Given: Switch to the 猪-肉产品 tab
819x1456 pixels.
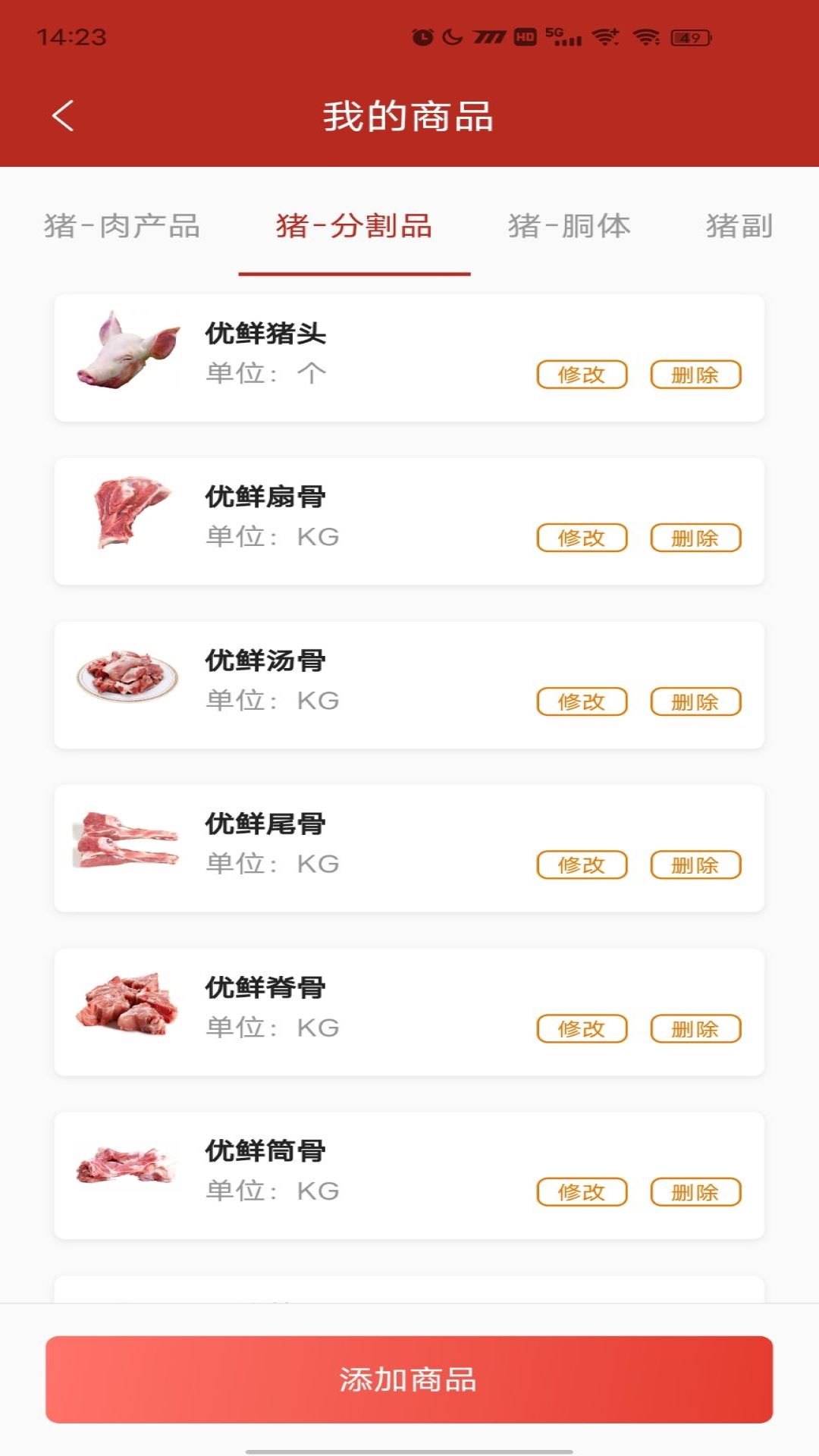Looking at the screenshot, I should coord(121,226).
